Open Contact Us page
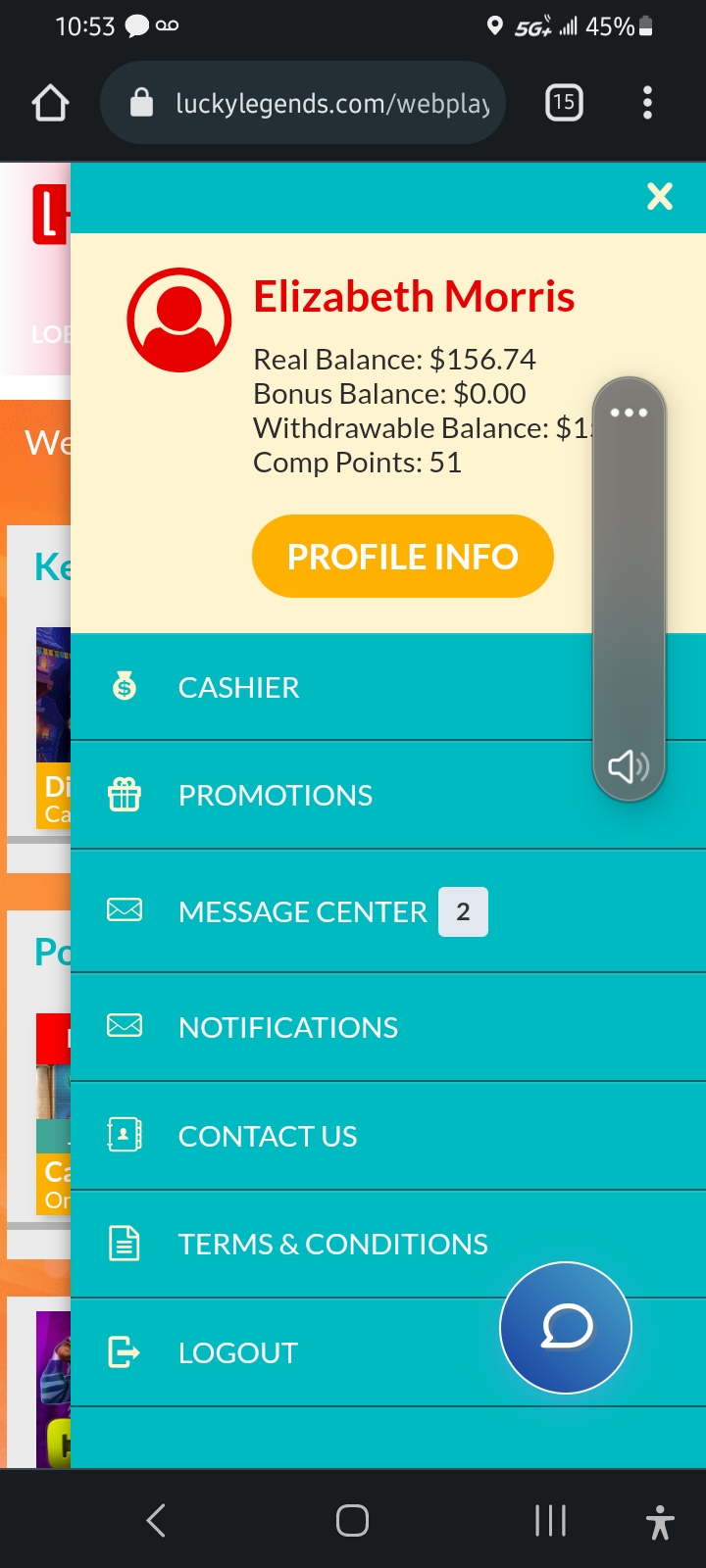706x1568 pixels. click(x=267, y=1137)
